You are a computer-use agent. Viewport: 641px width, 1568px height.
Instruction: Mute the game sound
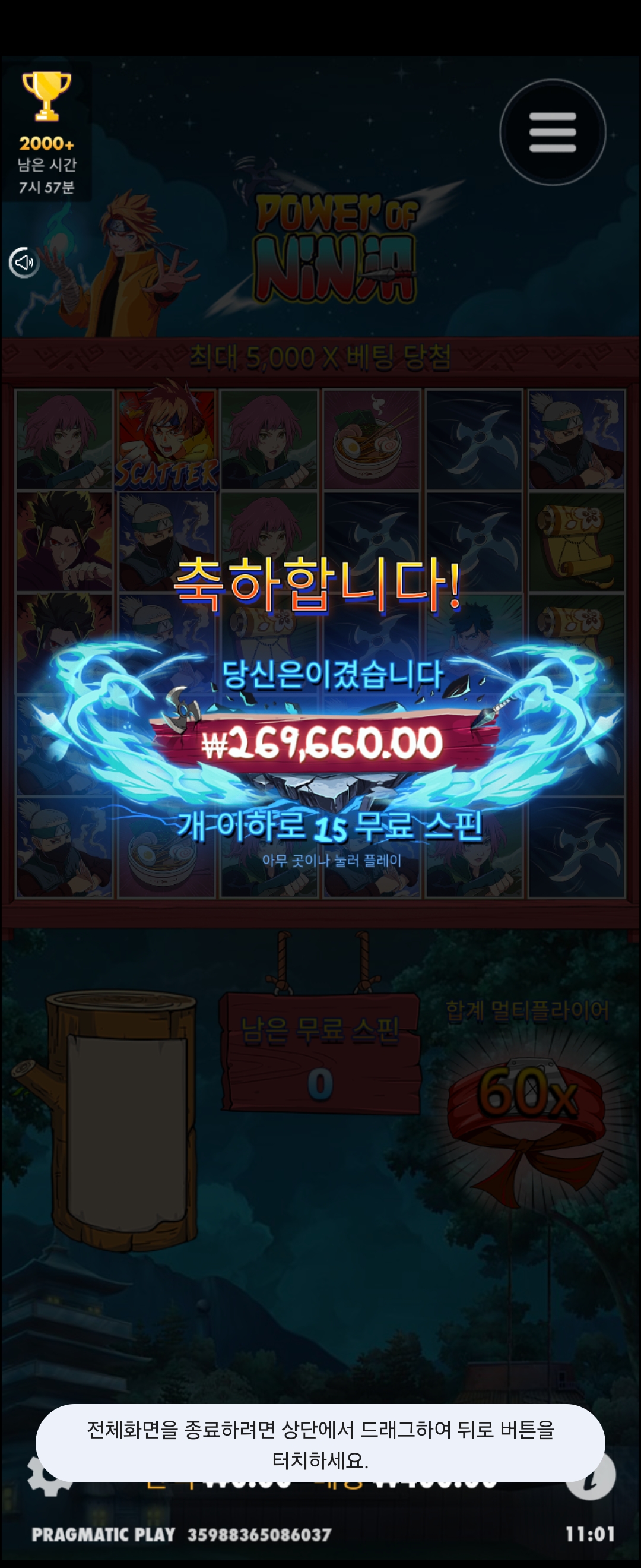pos(24,263)
